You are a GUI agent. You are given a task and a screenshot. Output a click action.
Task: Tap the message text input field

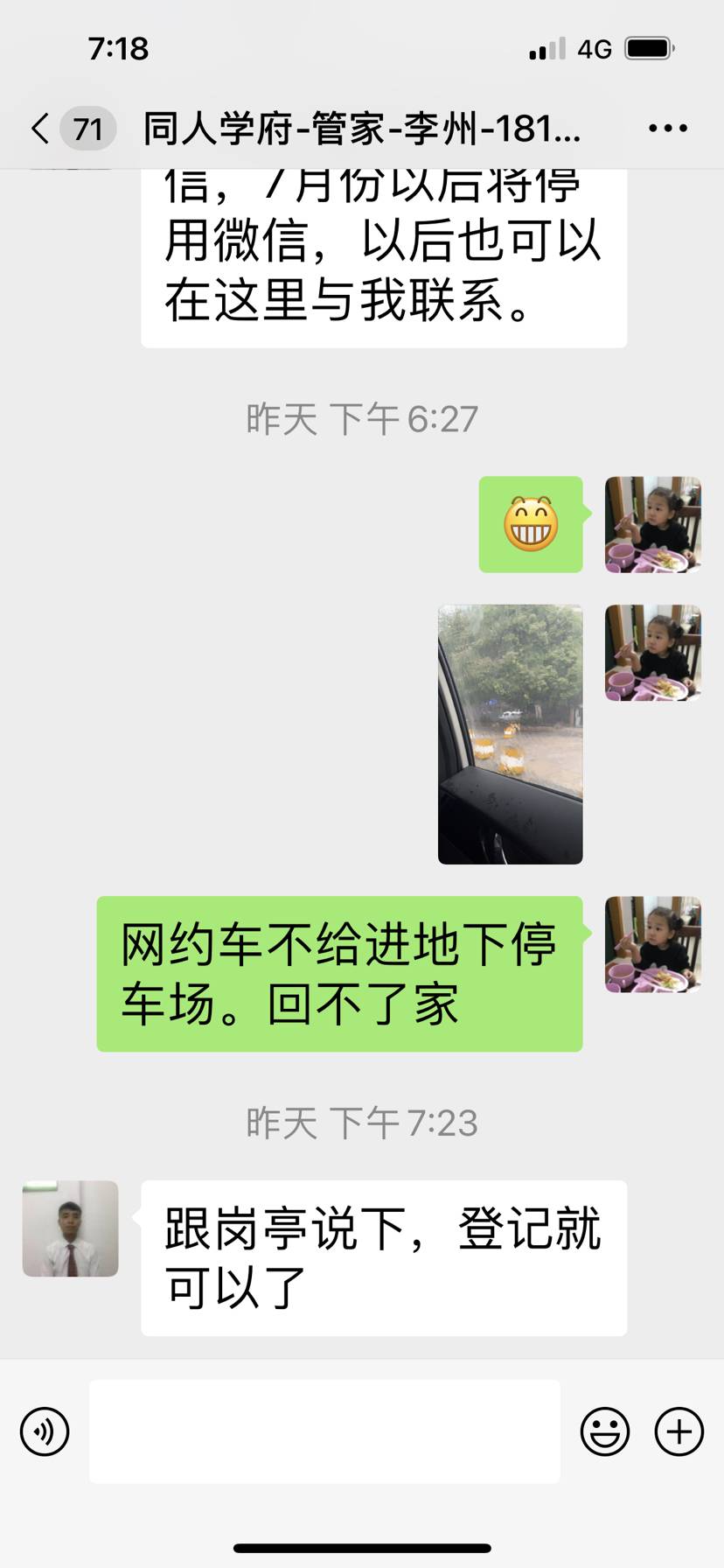pyautogui.click(x=324, y=1431)
